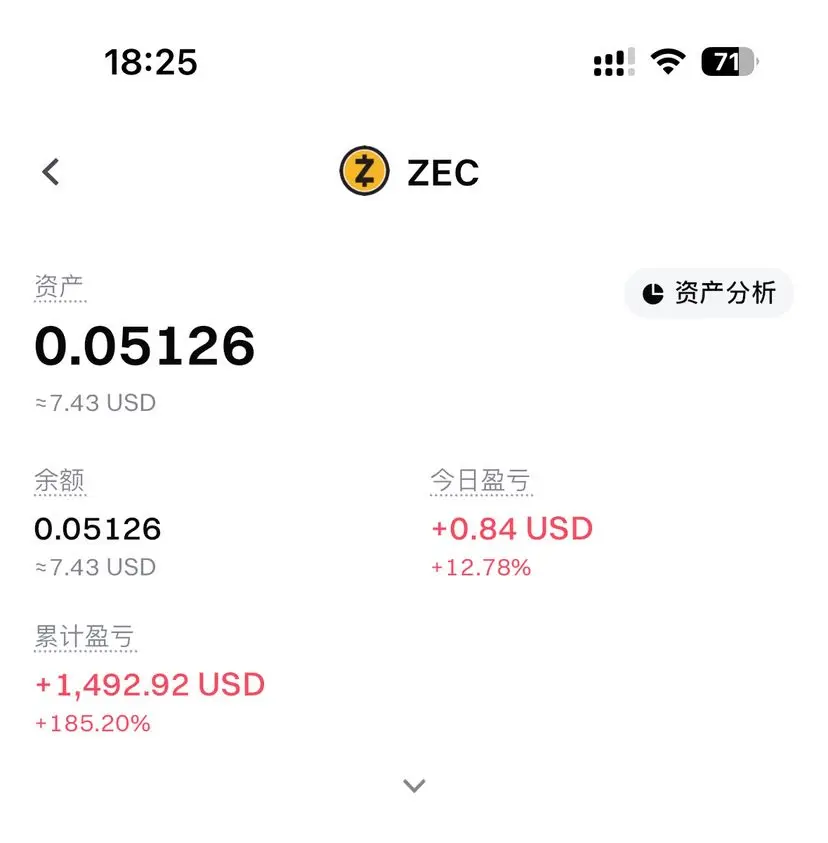Open 资产分析 asset analysis
828x843 pixels.
click(709, 293)
